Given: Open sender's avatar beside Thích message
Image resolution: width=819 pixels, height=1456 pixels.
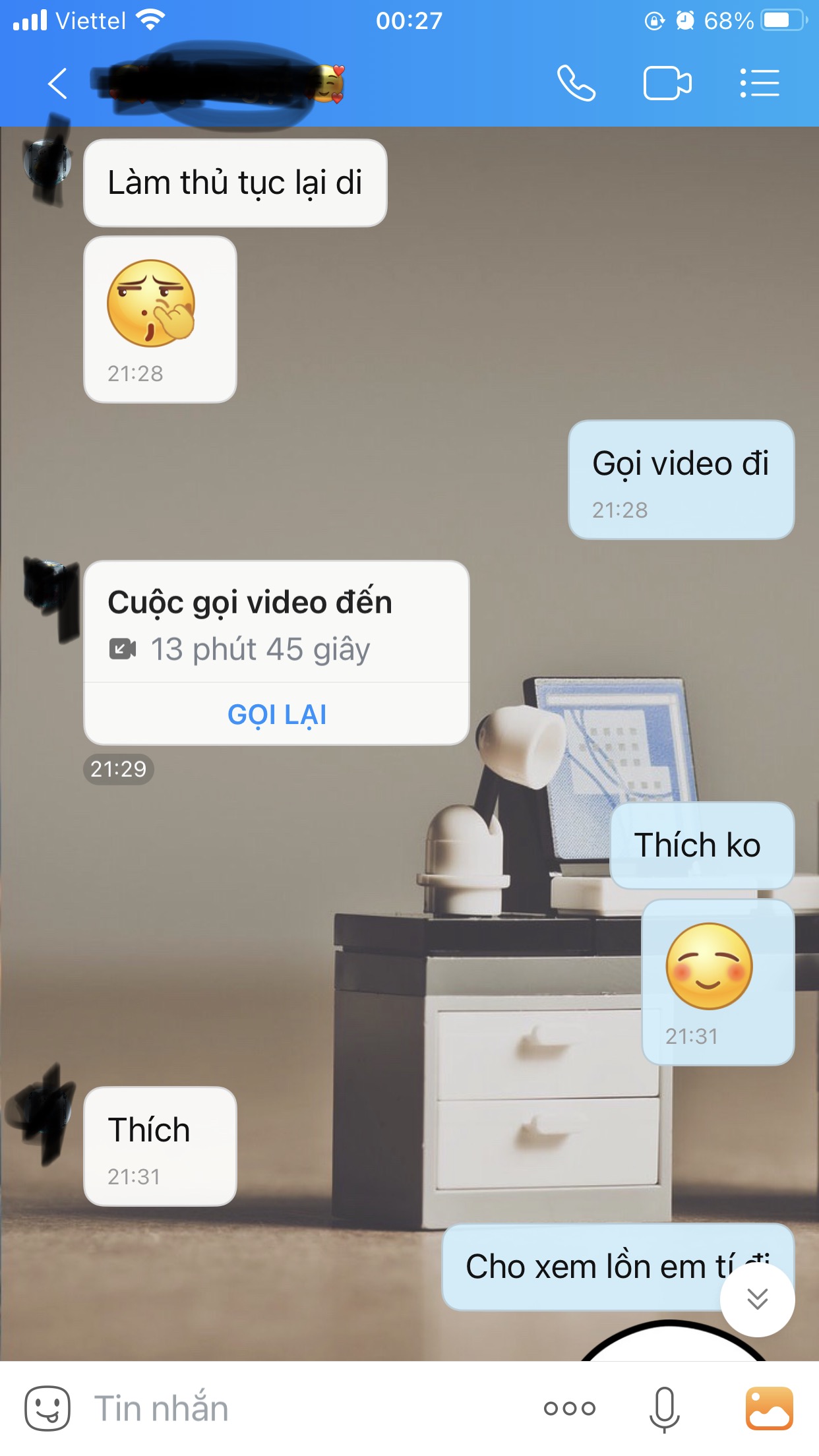Looking at the screenshot, I should tap(45, 1114).
